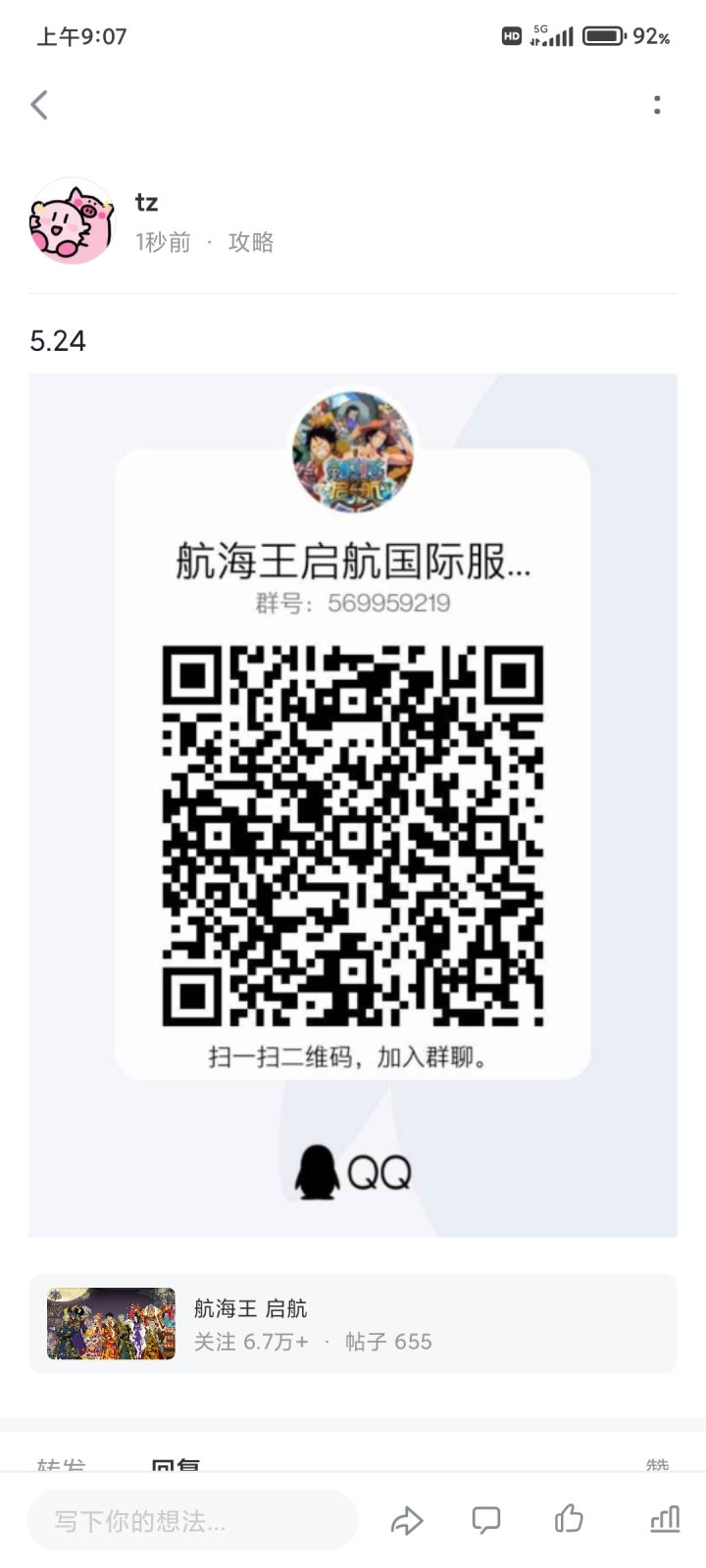Open the three-dot options menu
The height and width of the screenshot is (1568, 706).
tap(657, 104)
